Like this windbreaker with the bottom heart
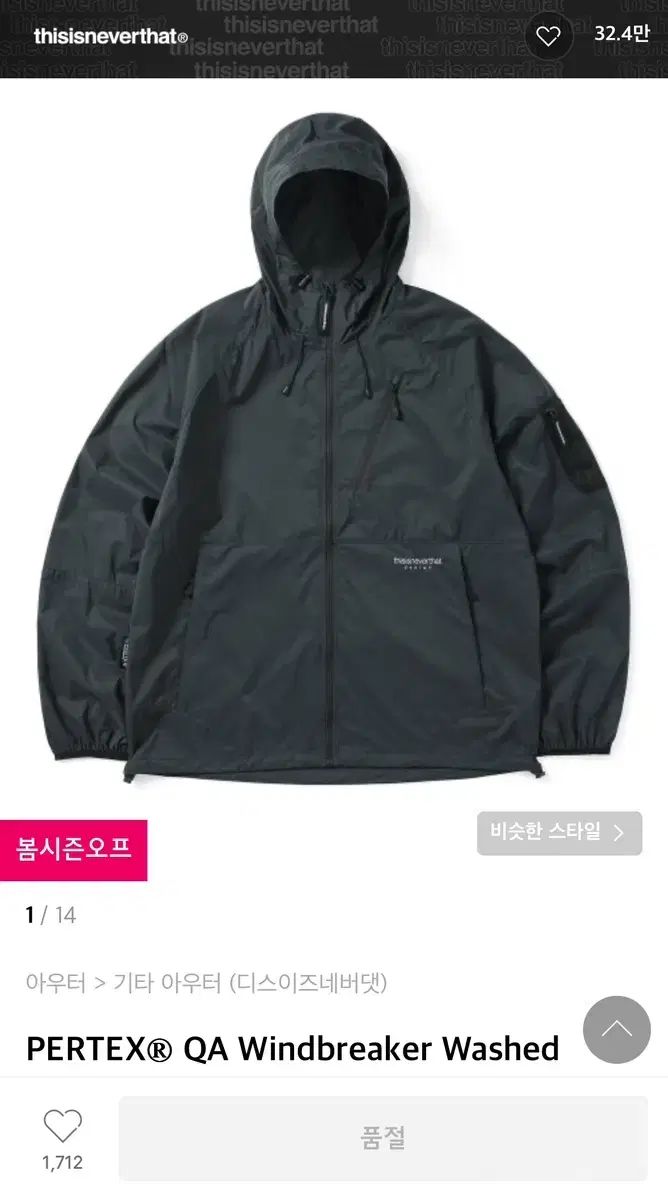 [x=62, y=1127]
